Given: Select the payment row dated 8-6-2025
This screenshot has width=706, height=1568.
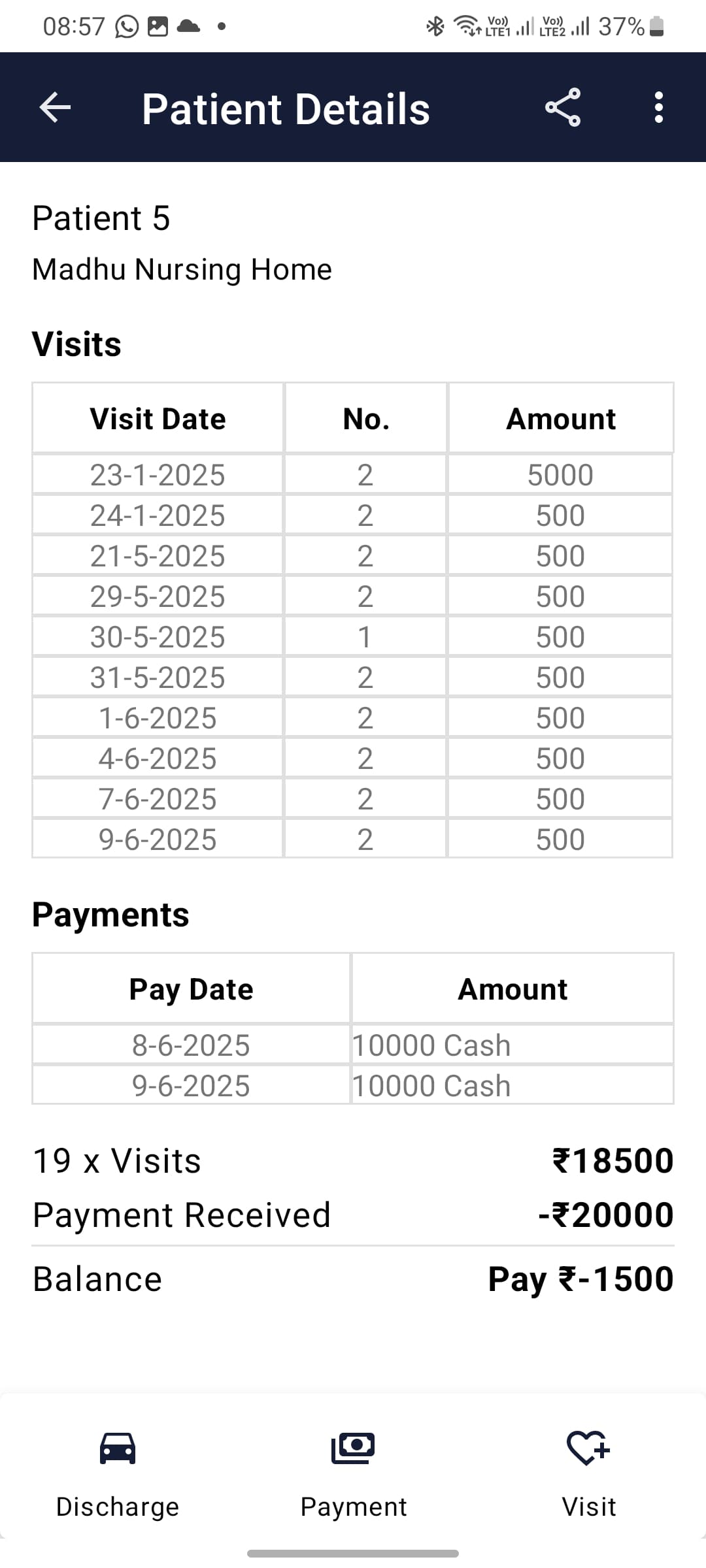Looking at the screenshot, I should [x=353, y=1045].
